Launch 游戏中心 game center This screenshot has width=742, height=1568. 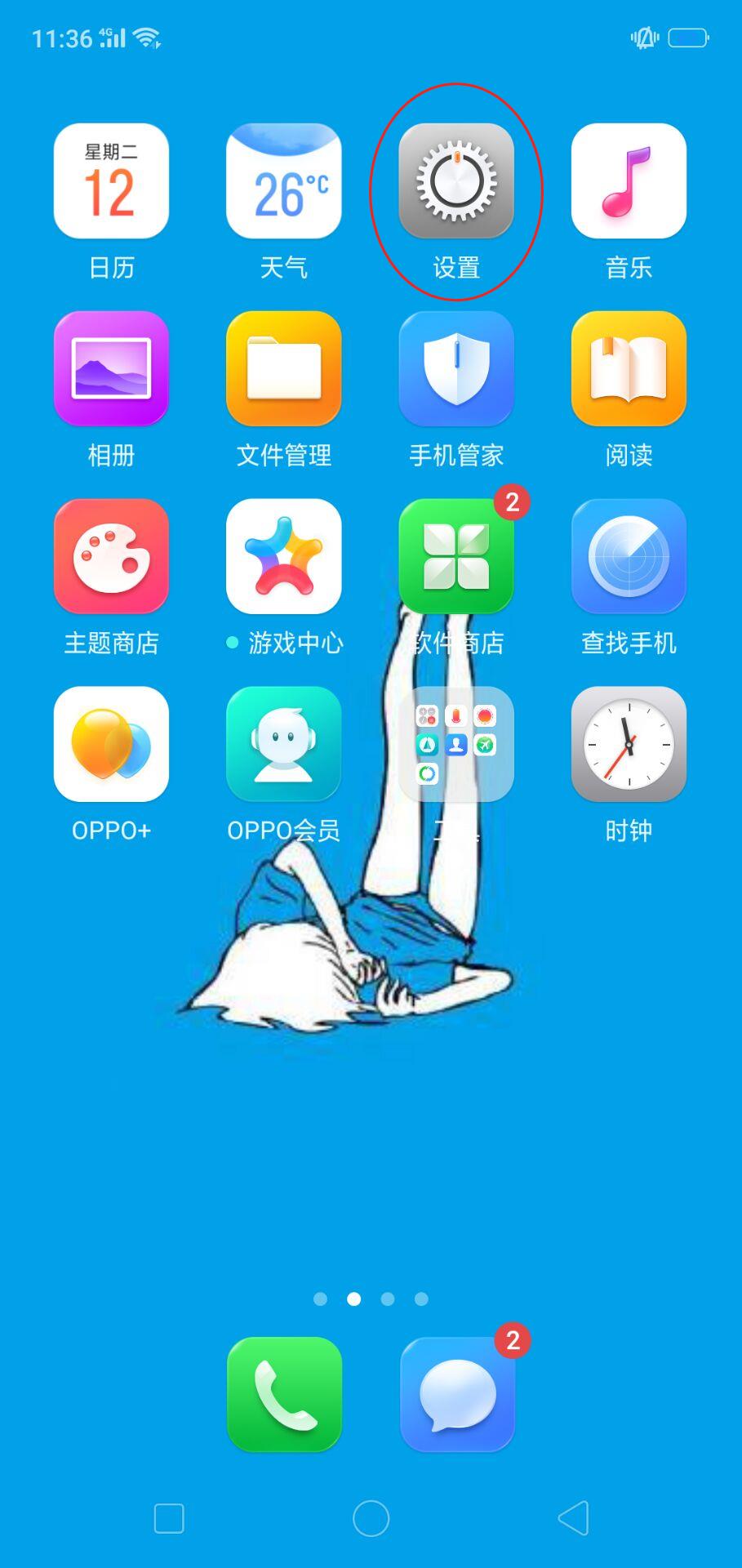pyautogui.click(x=283, y=556)
